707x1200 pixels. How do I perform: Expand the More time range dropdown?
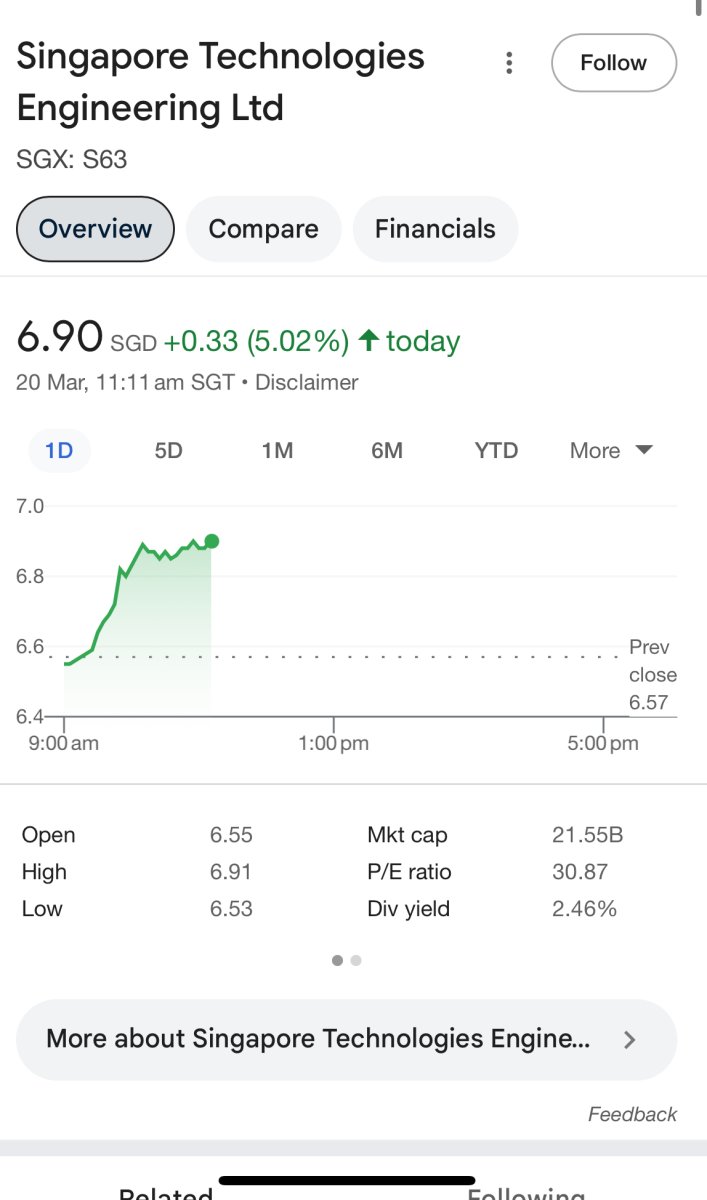point(610,451)
